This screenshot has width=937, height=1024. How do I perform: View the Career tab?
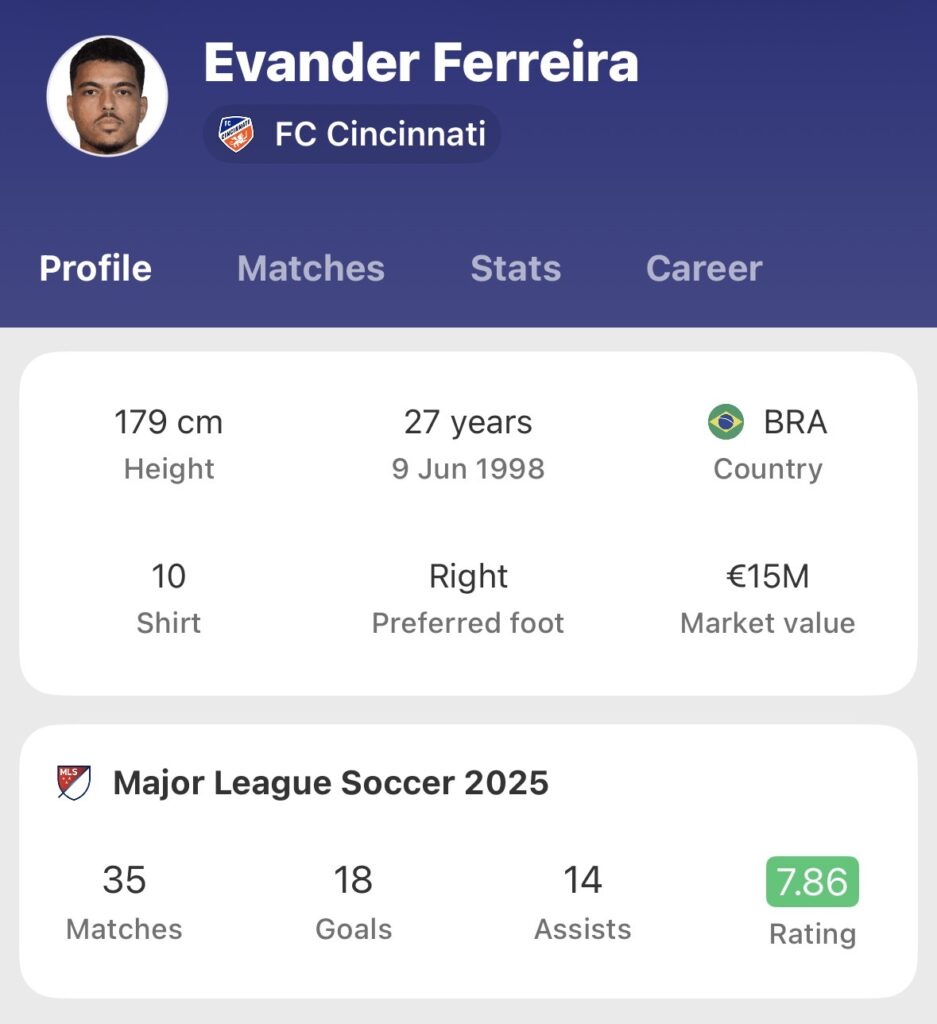[x=704, y=268]
